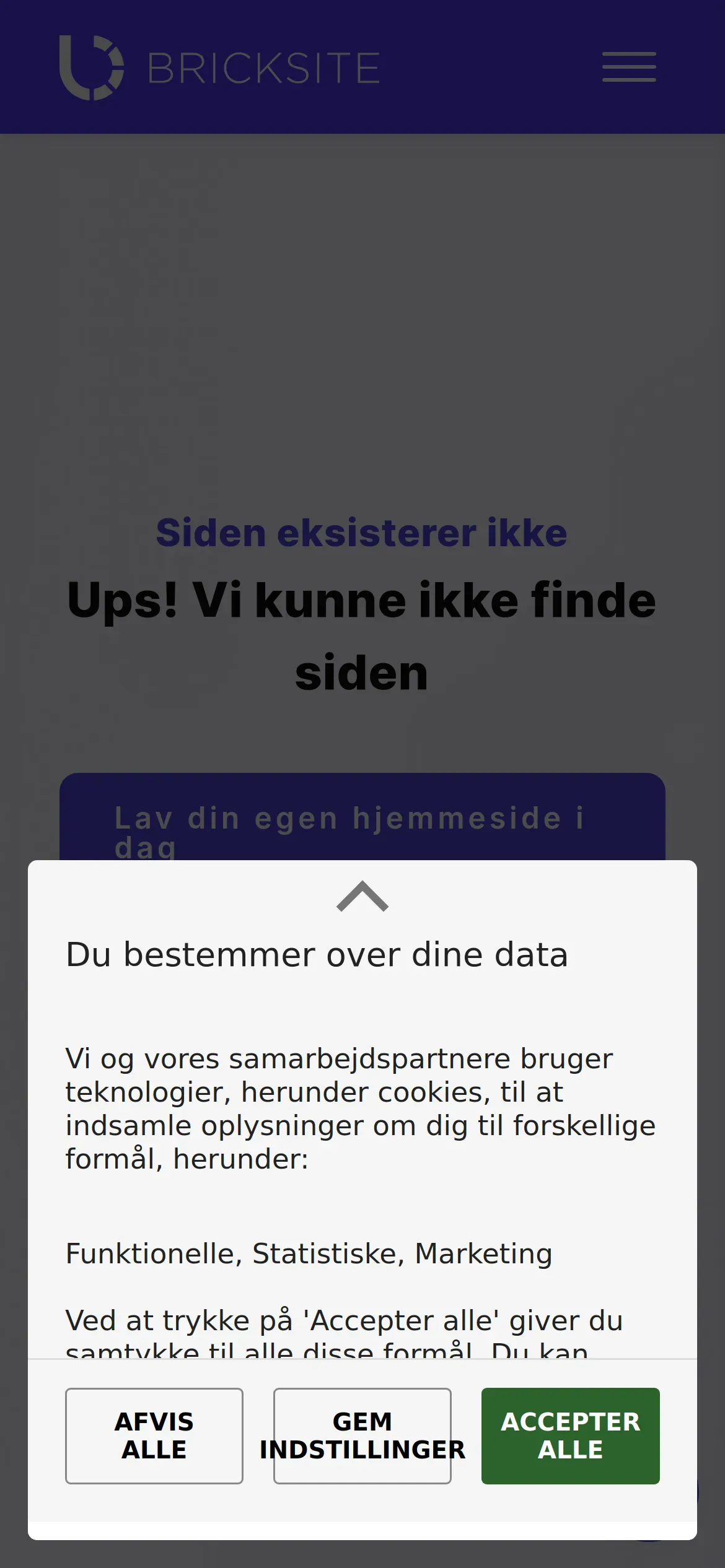Open the hamburger menu
The height and width of the screenshot is (1568, 725).
tap(629, 67)
